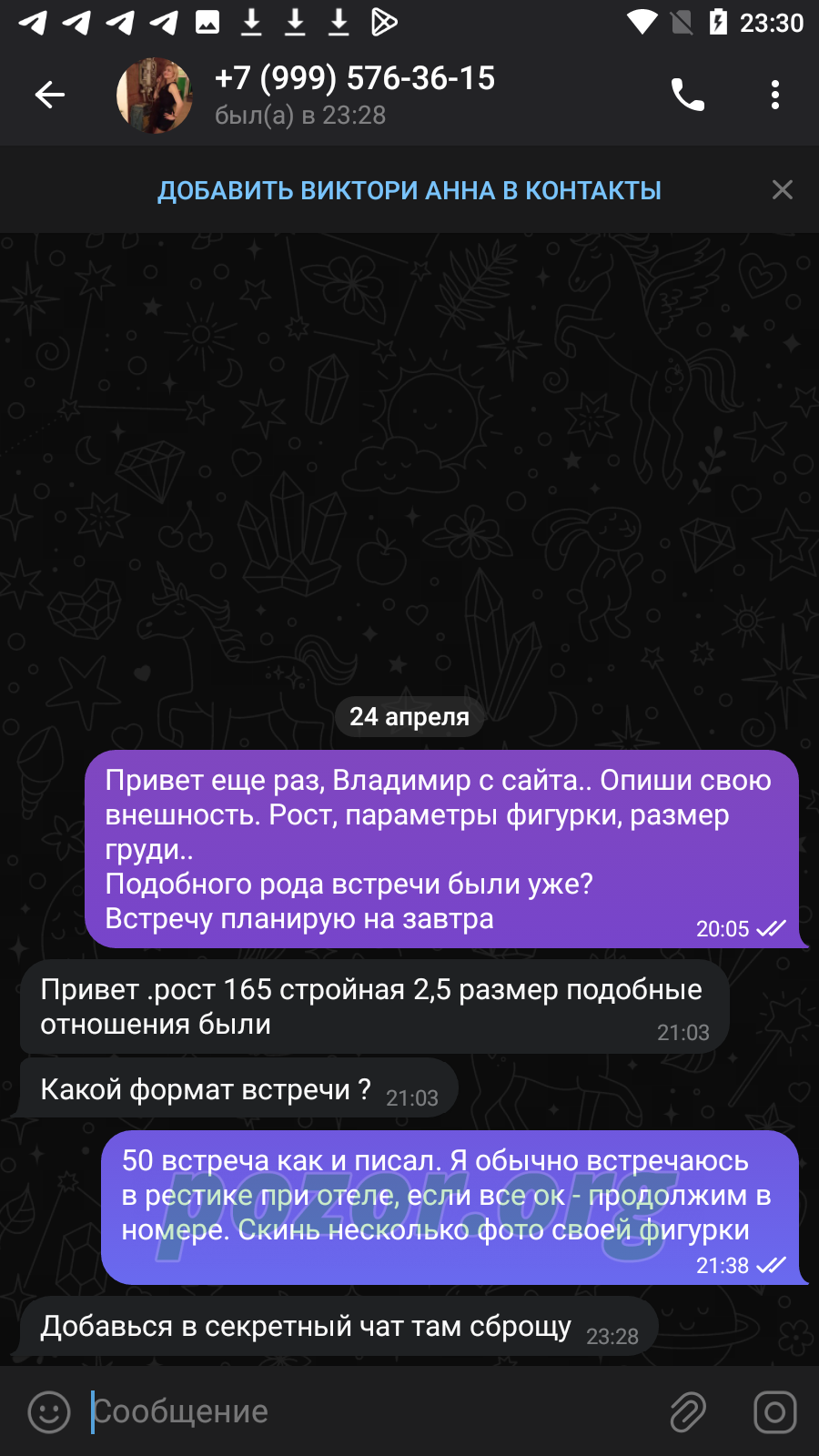
Task: Go back with the arrow icon
Action: click(50, 95)
